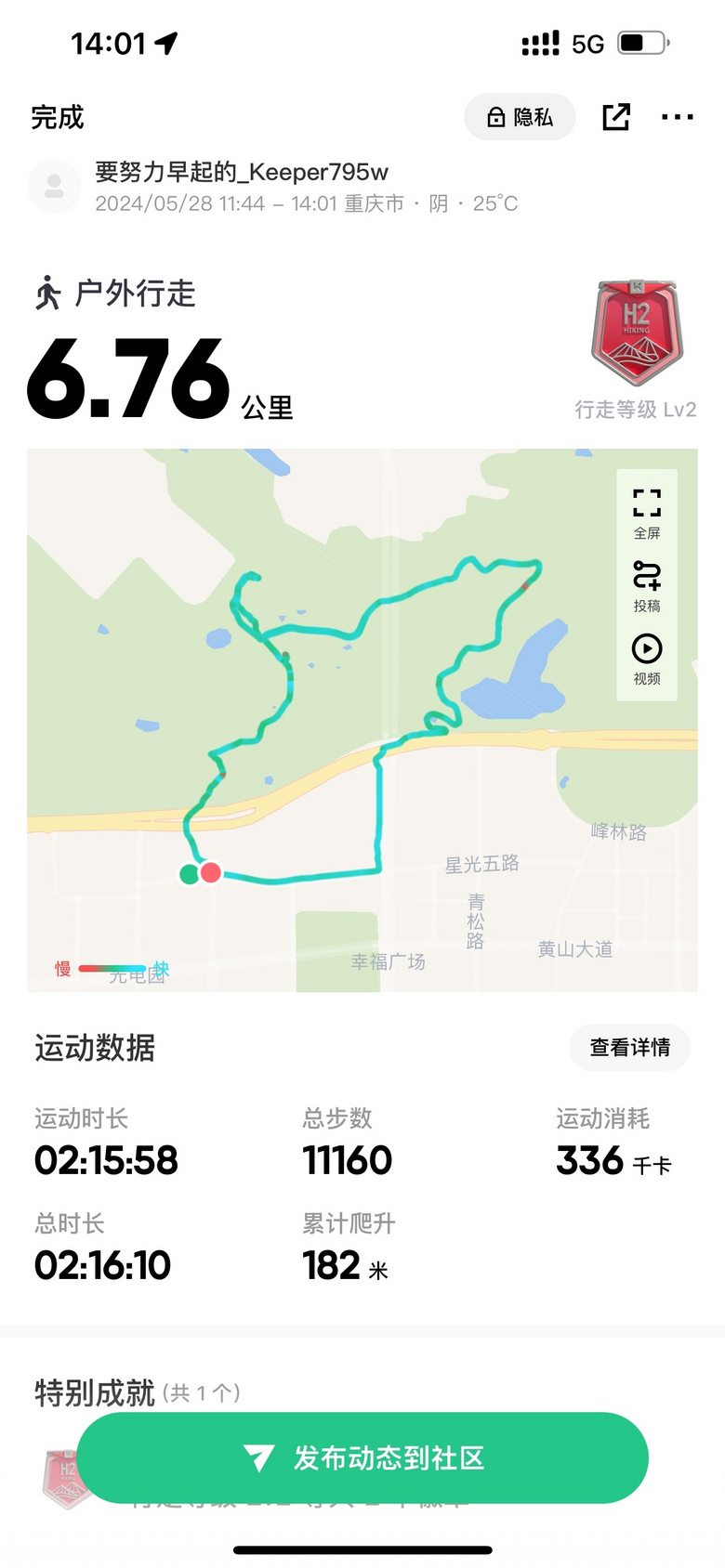Submit the route via 投稿

tap(647, 585)
